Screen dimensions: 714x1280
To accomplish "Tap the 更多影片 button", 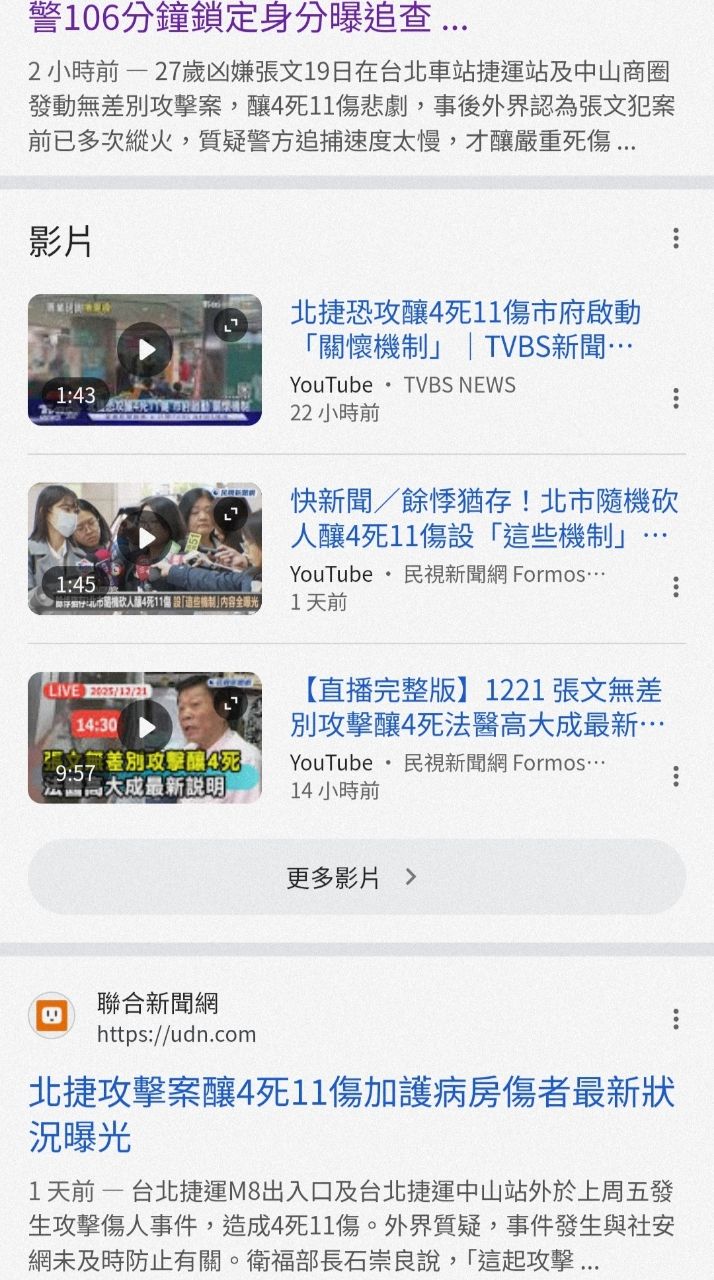I will (x=356, y=877).
